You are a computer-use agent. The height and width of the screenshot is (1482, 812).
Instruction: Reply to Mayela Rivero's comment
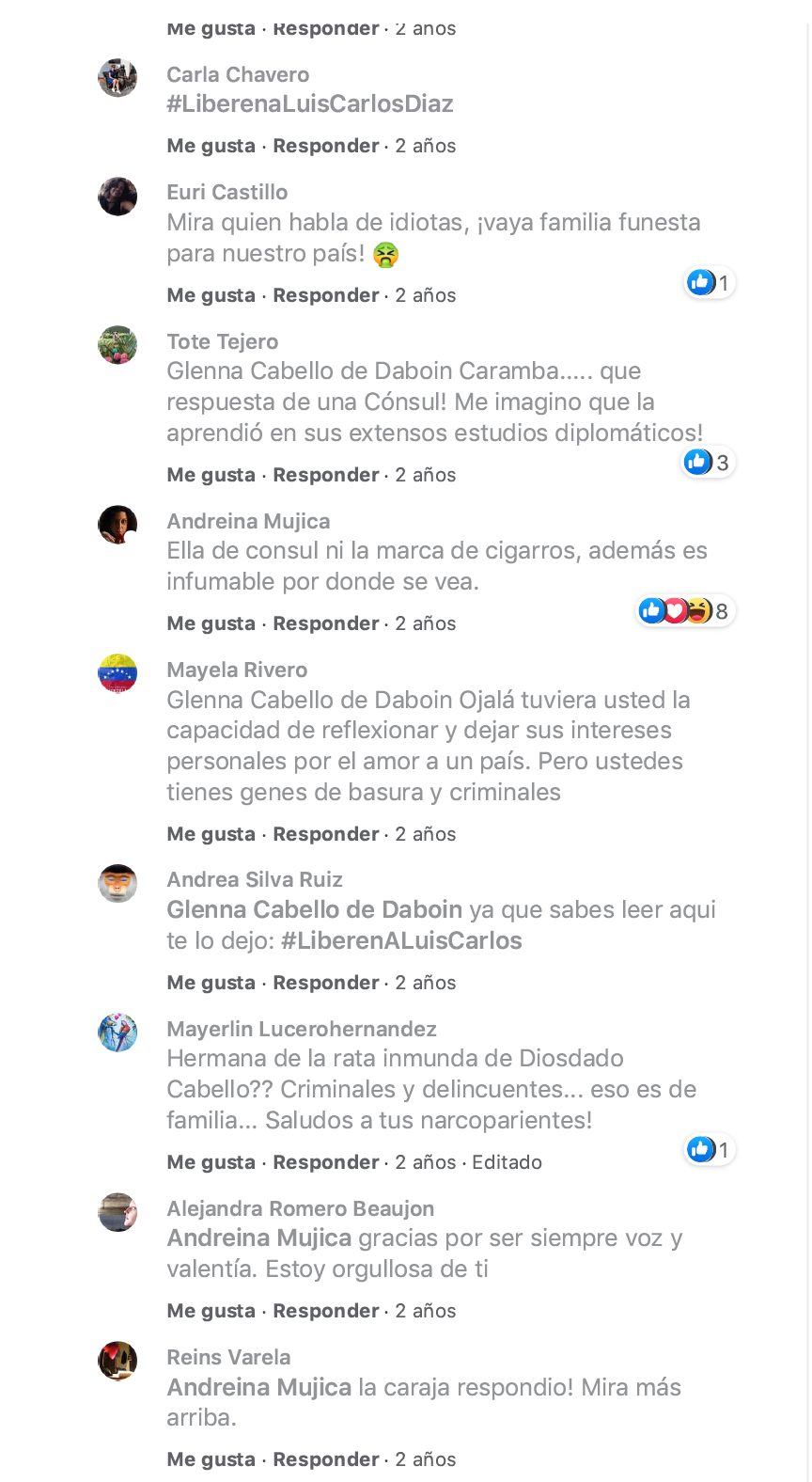pyautogui.click(x=325, y=834)
